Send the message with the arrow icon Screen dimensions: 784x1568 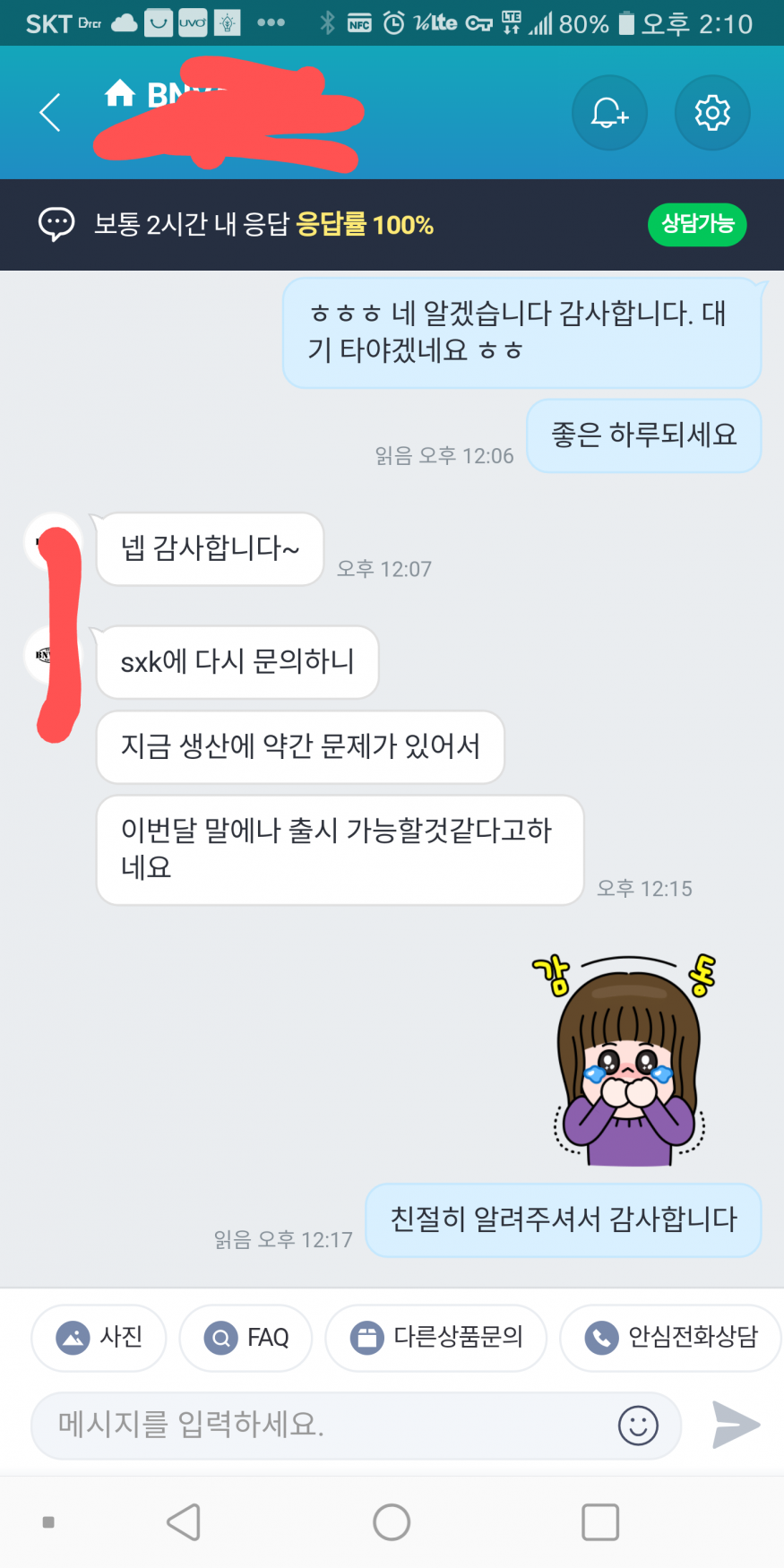click(x=736, y=1425)
